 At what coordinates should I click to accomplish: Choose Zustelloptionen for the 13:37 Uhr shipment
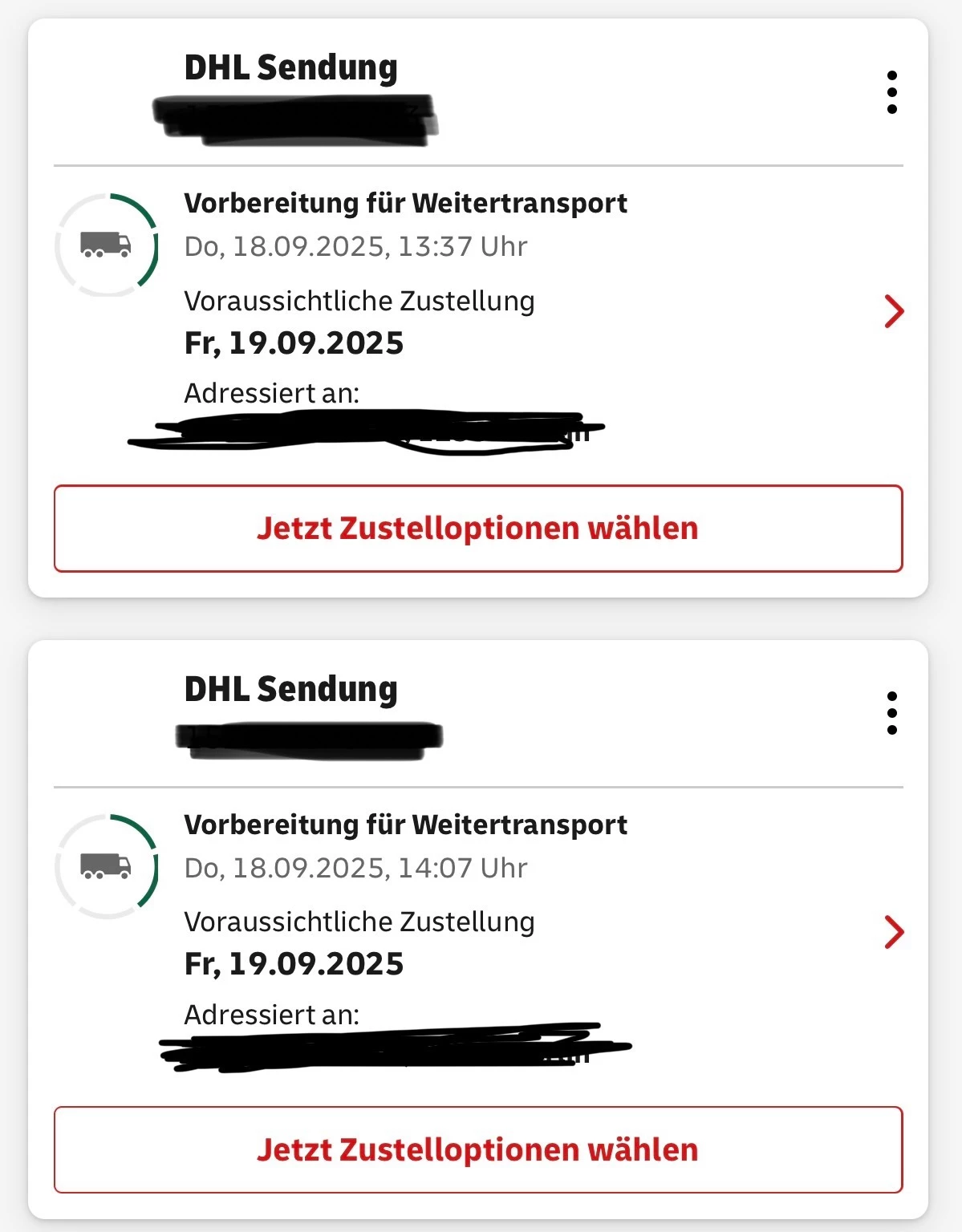[x=478, y=529]
